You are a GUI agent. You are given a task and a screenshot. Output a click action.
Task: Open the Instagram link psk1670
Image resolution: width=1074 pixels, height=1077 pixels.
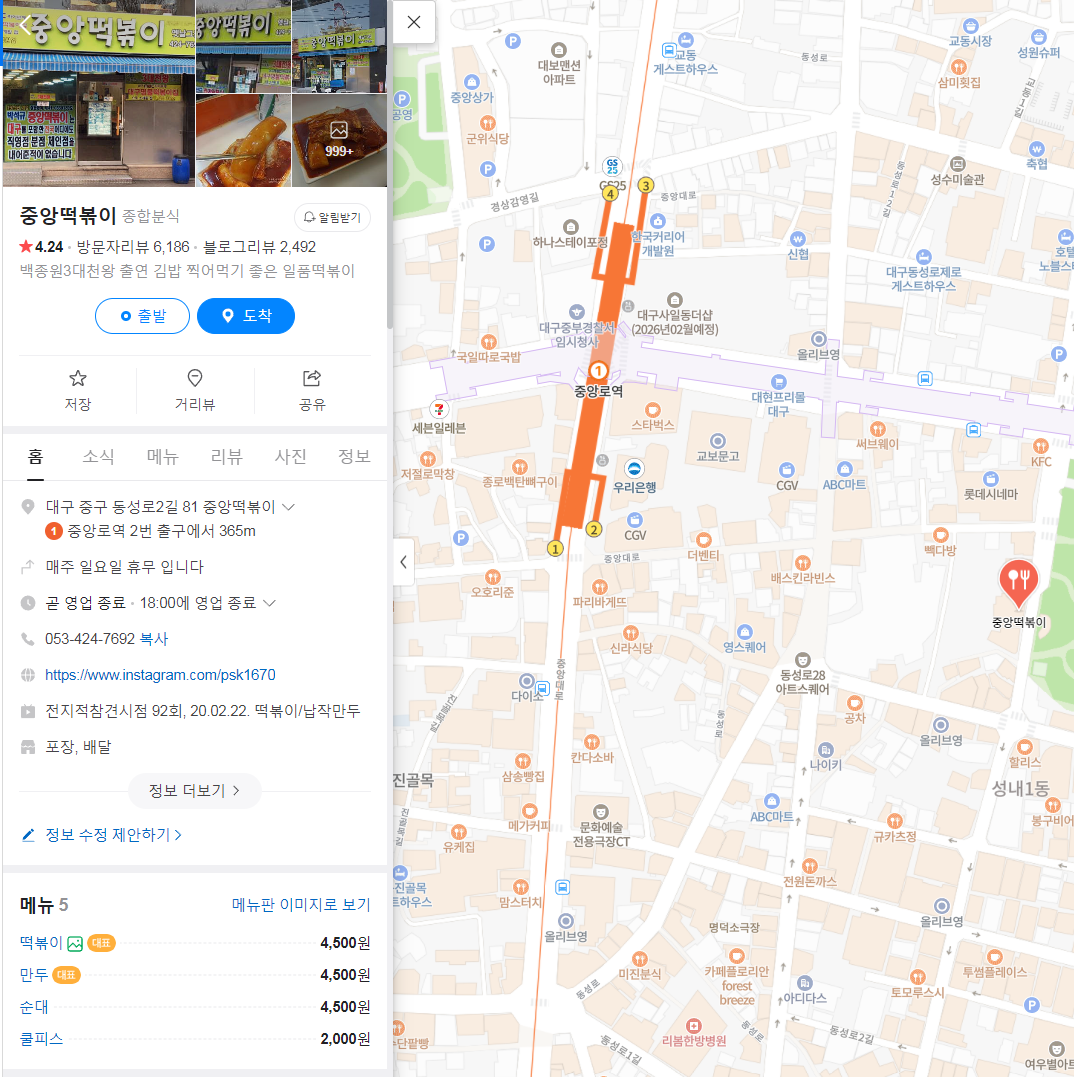click(160, 675)
